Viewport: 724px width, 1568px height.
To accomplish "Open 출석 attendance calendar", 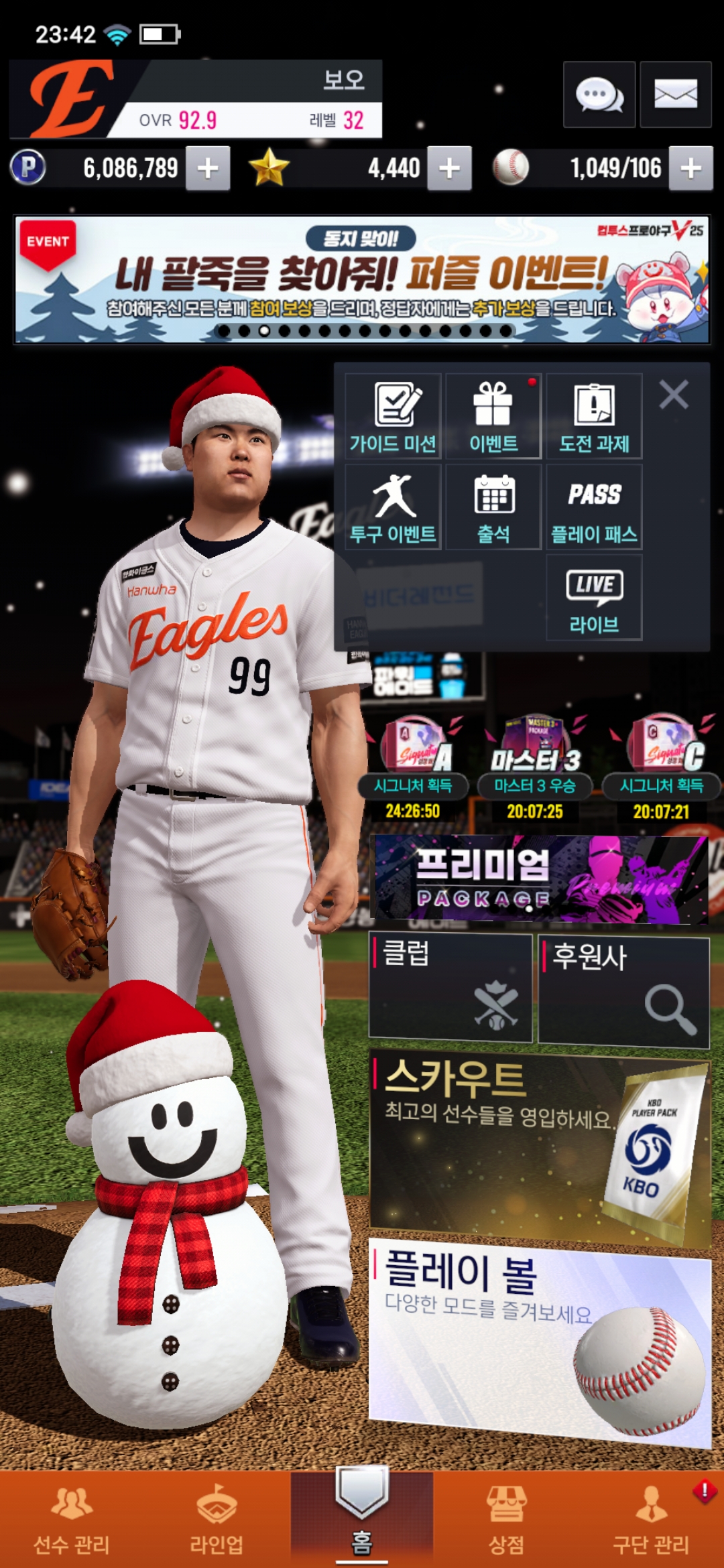I will (x=493, y=507).
